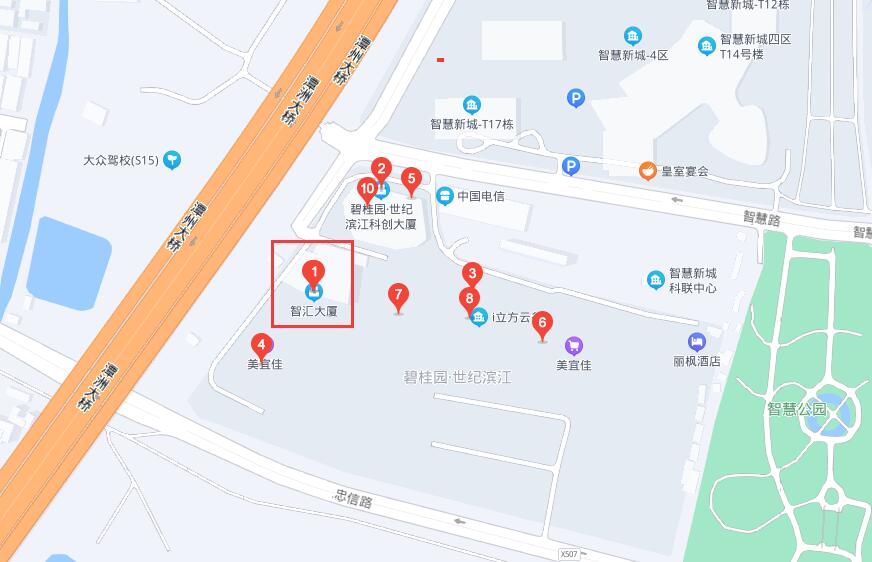Open red marker number 8 near i立方云谷

click(468, 298)
